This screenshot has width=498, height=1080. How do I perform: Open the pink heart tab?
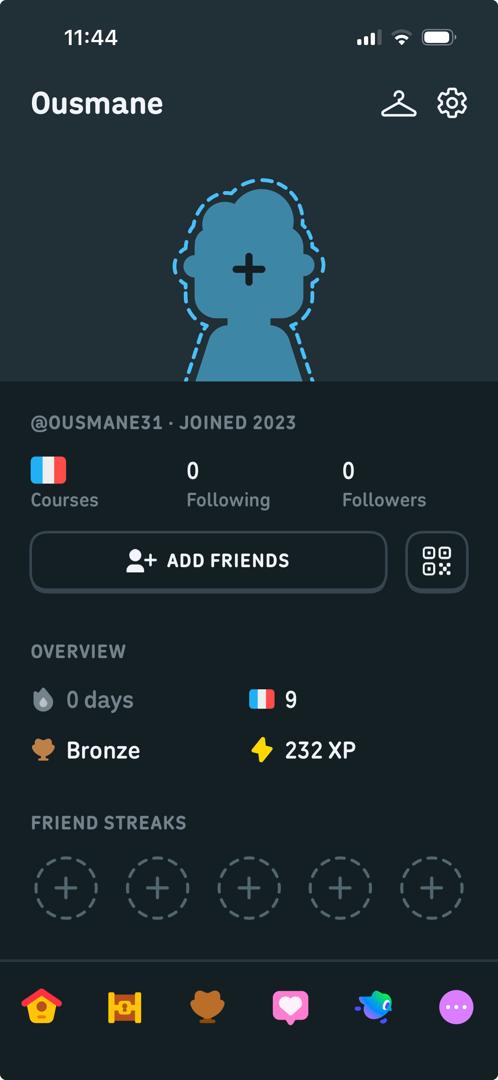point(290,1008)
